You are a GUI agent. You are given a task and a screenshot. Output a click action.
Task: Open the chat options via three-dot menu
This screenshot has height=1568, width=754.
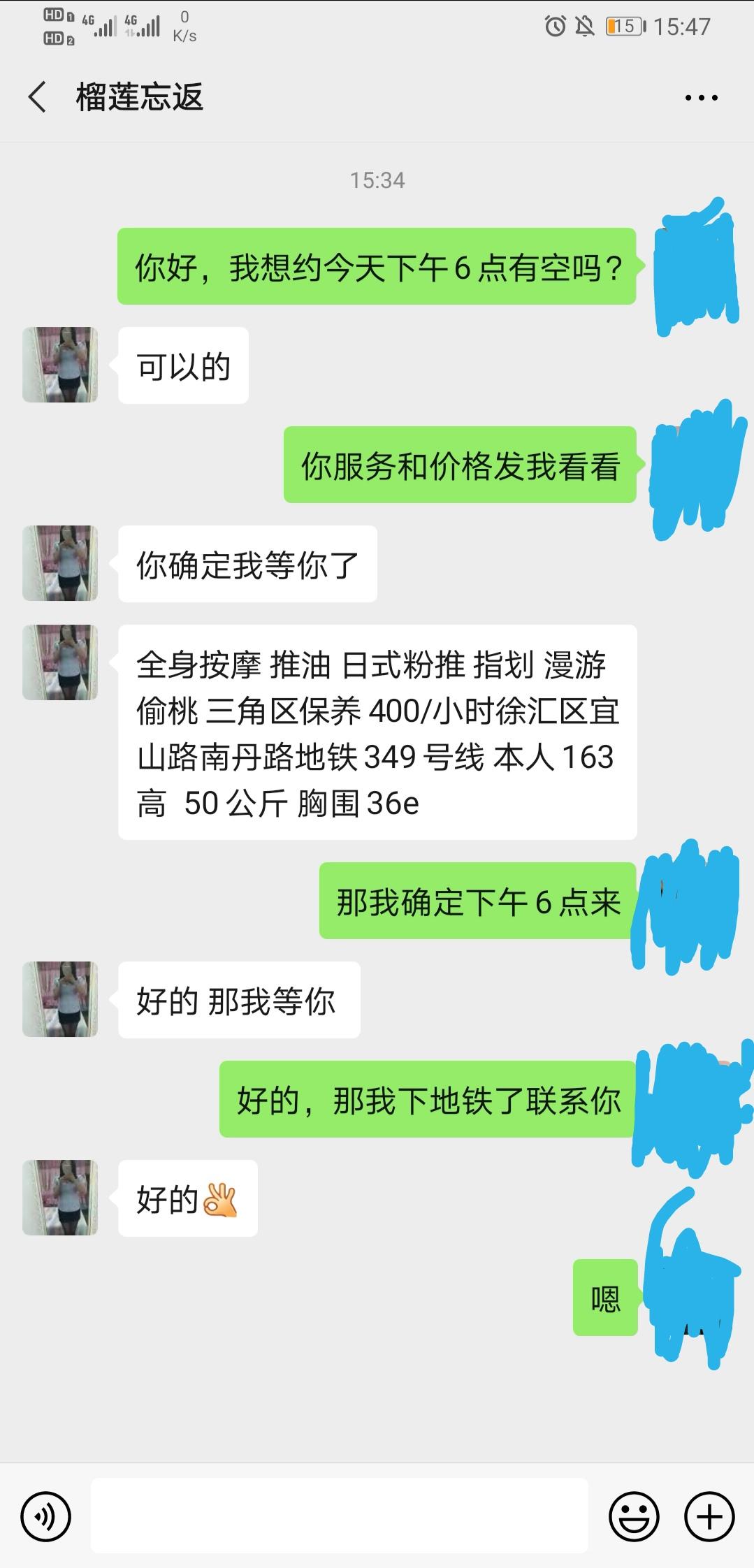702,98
